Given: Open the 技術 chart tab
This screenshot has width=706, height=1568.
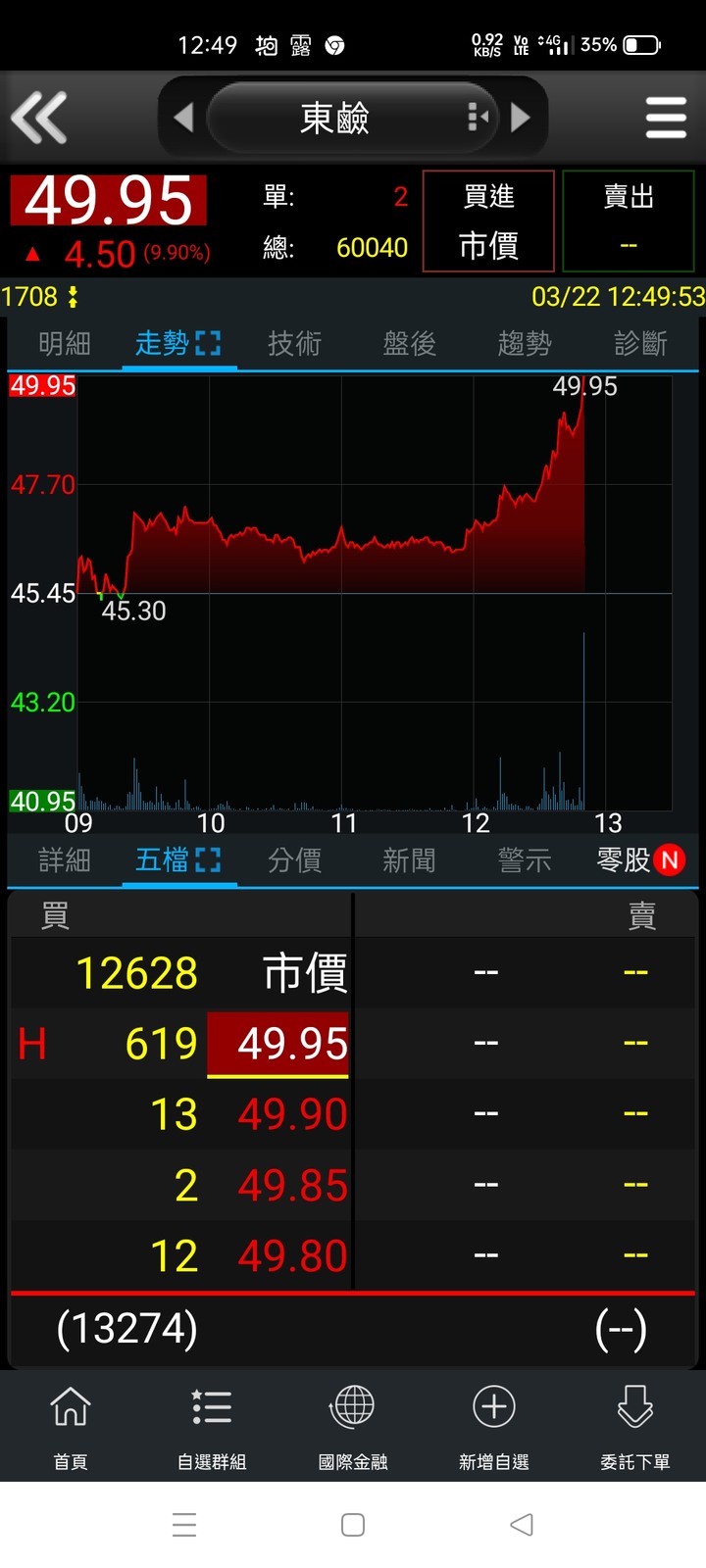Looking at the screenshot, I should tap(294, 344).
